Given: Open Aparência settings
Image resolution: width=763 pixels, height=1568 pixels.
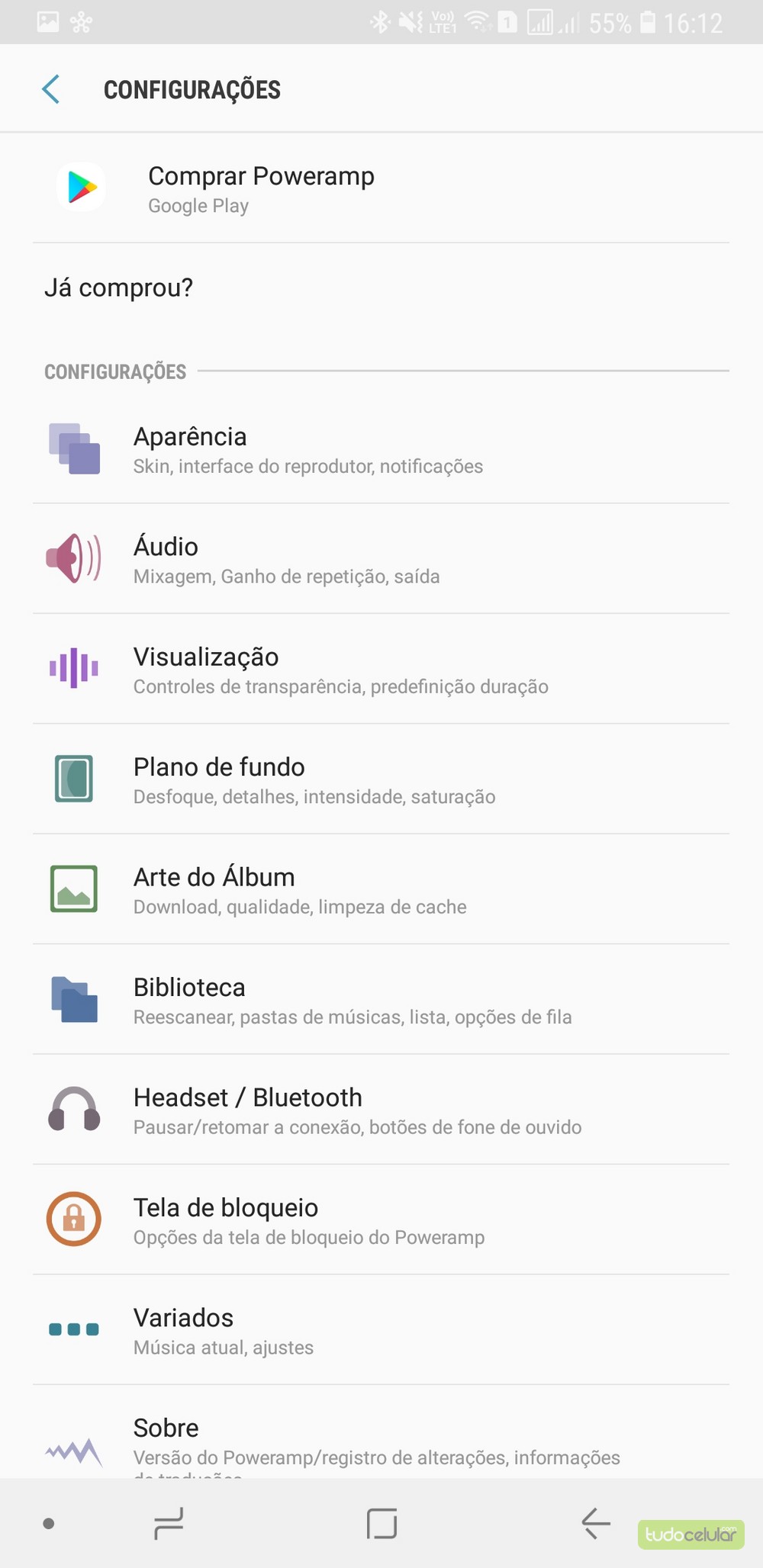Looking at the screenshot, I should tap(381, 449).
